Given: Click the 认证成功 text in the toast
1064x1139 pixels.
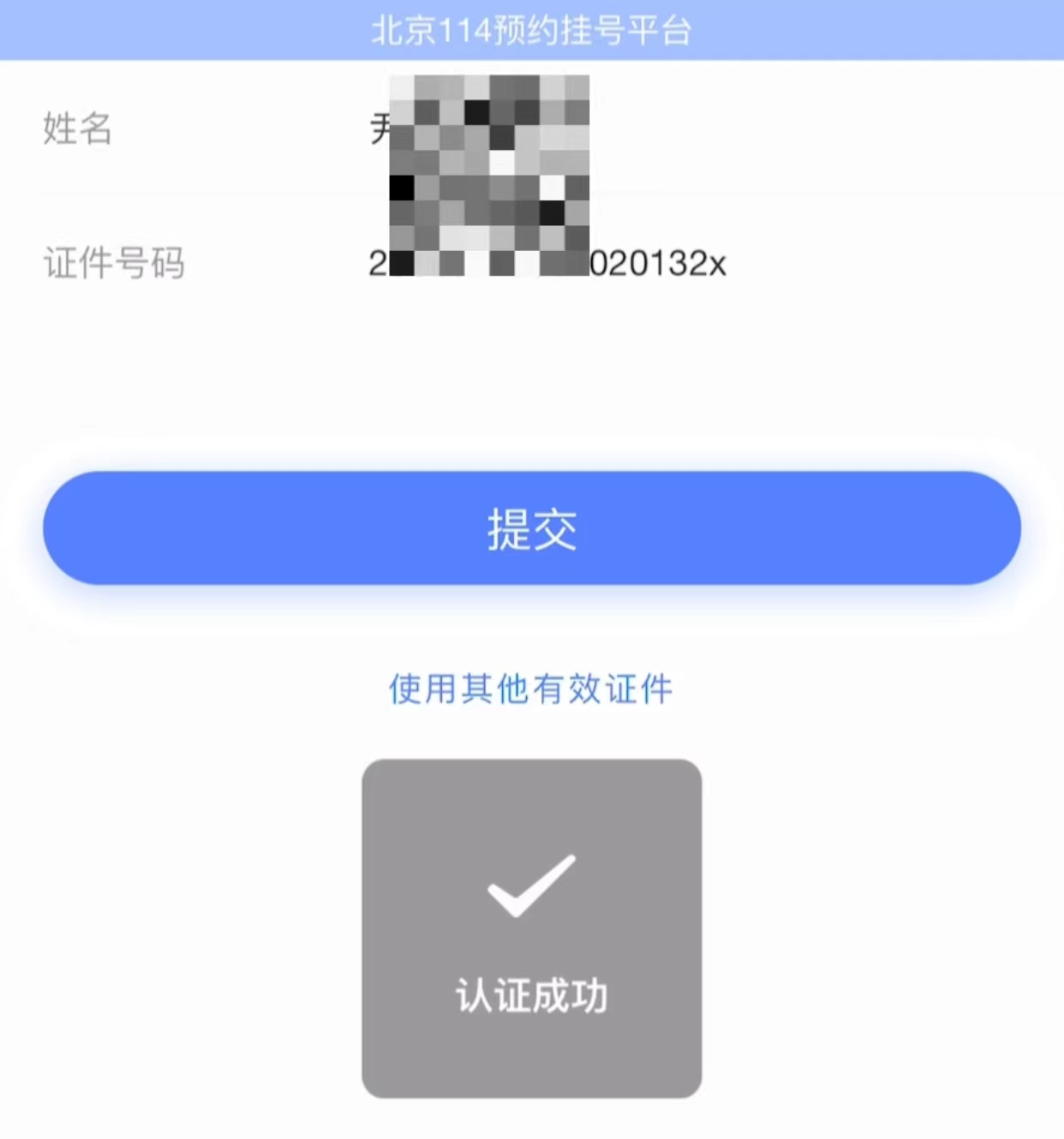Looking at the screenshot, I should (531, 994).
